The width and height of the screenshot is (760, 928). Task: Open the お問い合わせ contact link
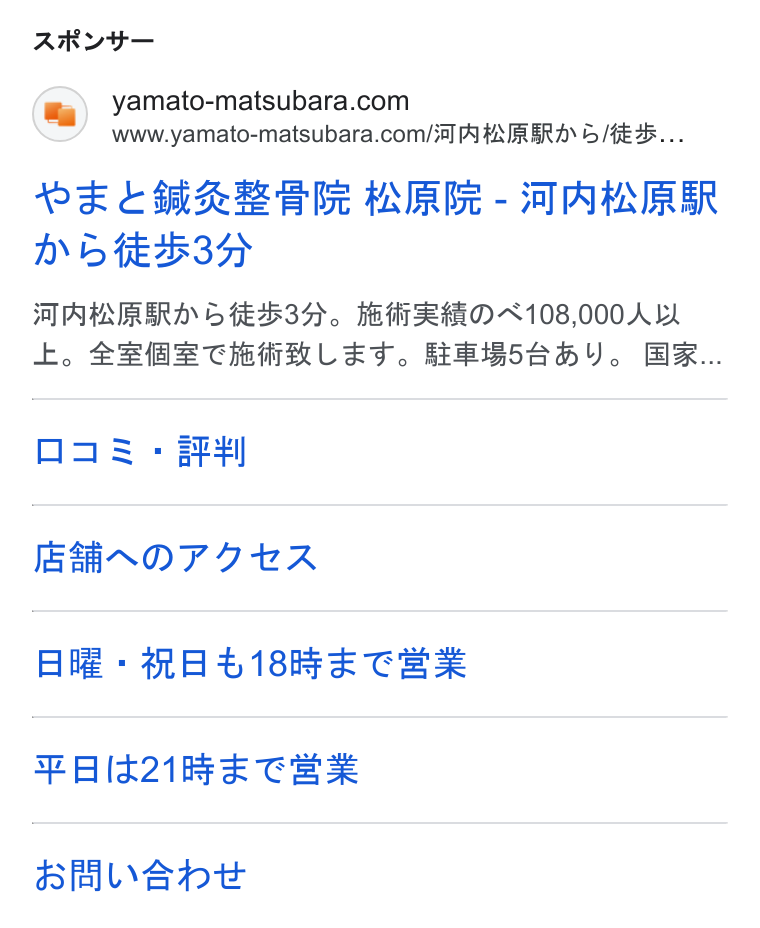pos(140,876)
